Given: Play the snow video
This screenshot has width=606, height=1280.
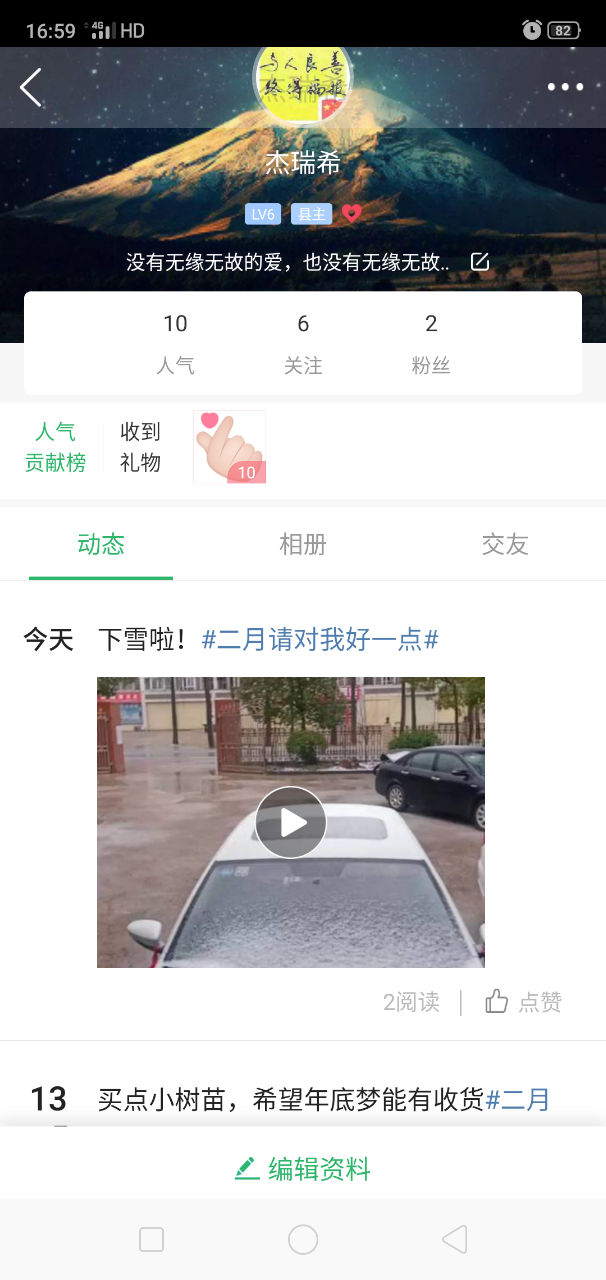Looking at the screenshot, I should pyautogui.click(x=291, y=822).
